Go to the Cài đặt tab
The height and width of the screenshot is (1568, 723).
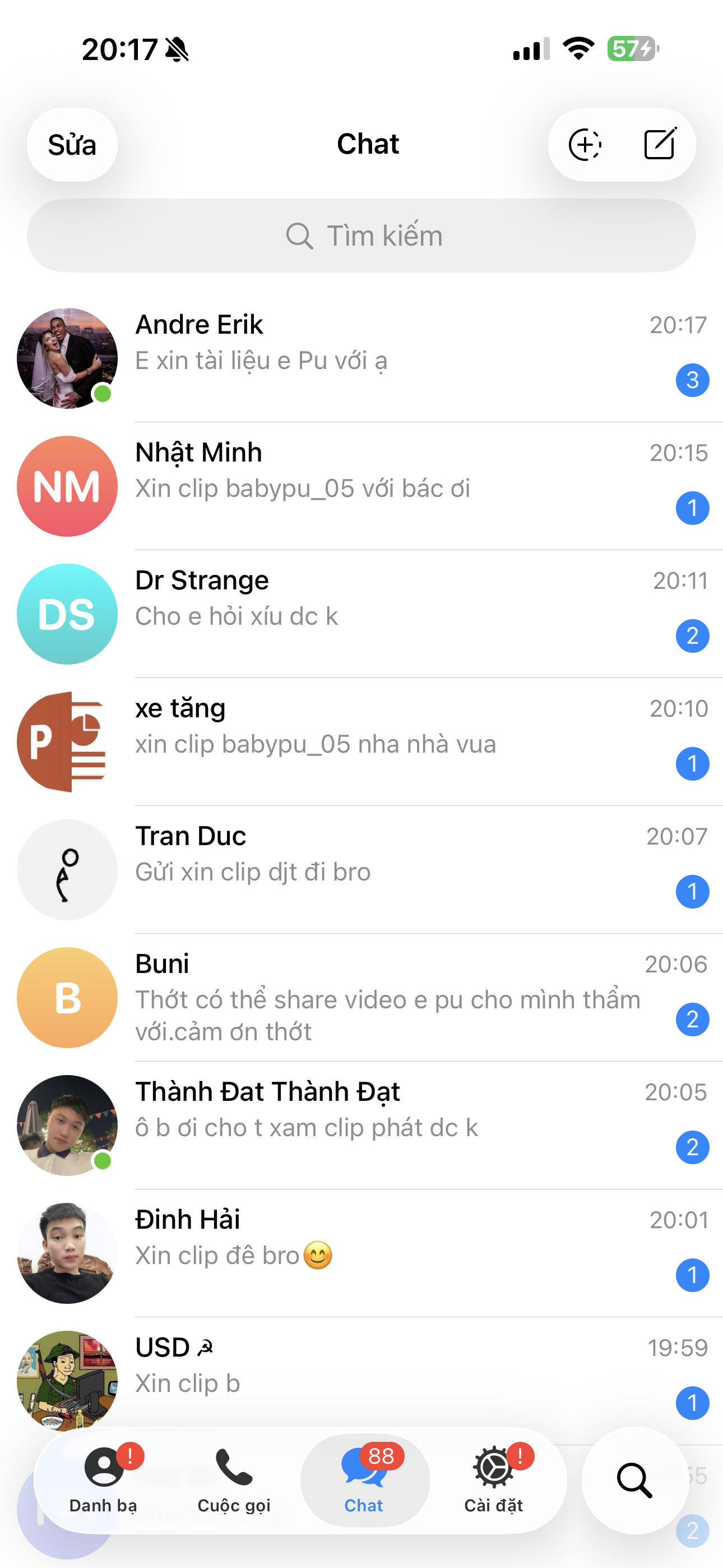(x=494, y=1481)
